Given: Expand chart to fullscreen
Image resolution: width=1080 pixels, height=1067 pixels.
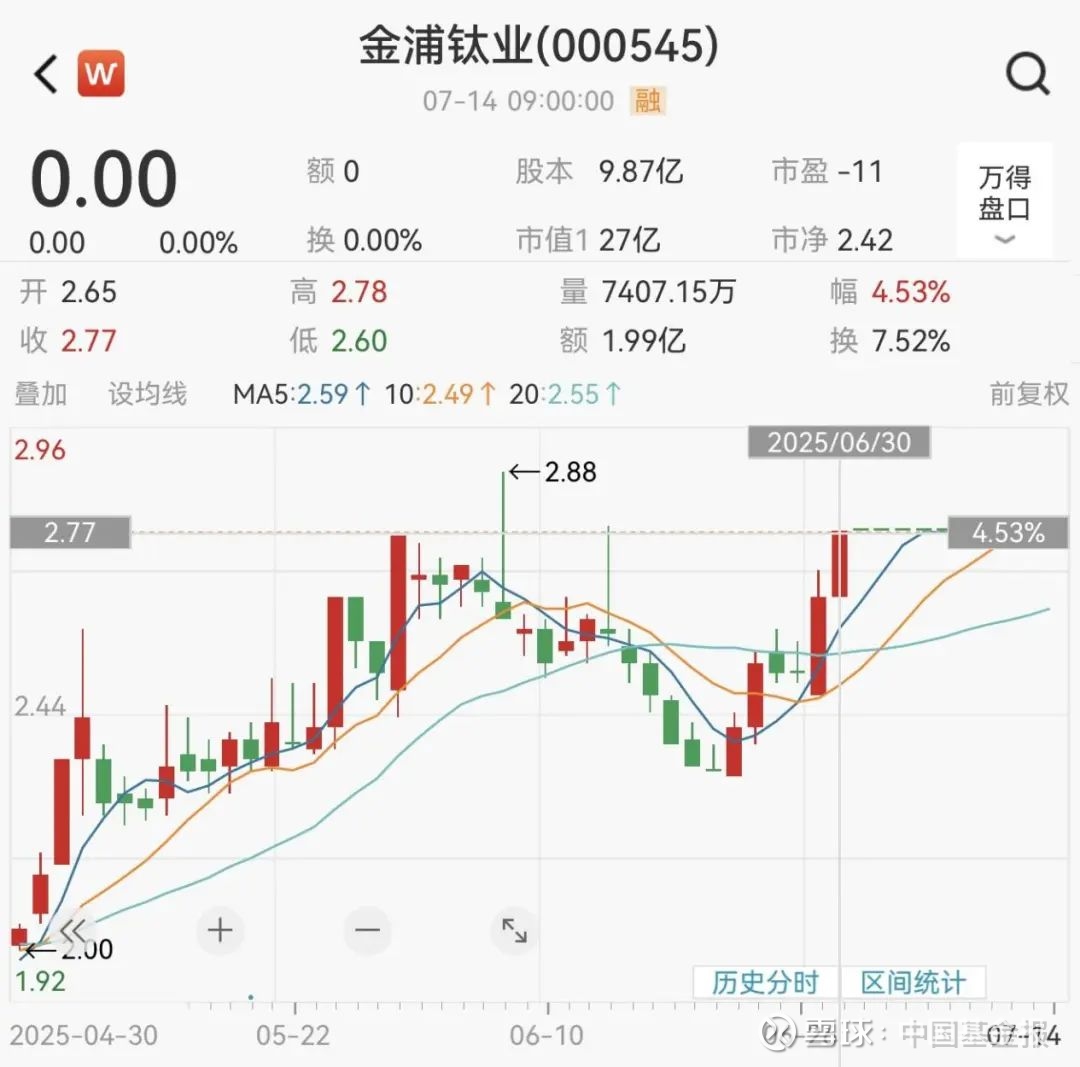Looking at the screenshot, I should (x=514, y=931).
